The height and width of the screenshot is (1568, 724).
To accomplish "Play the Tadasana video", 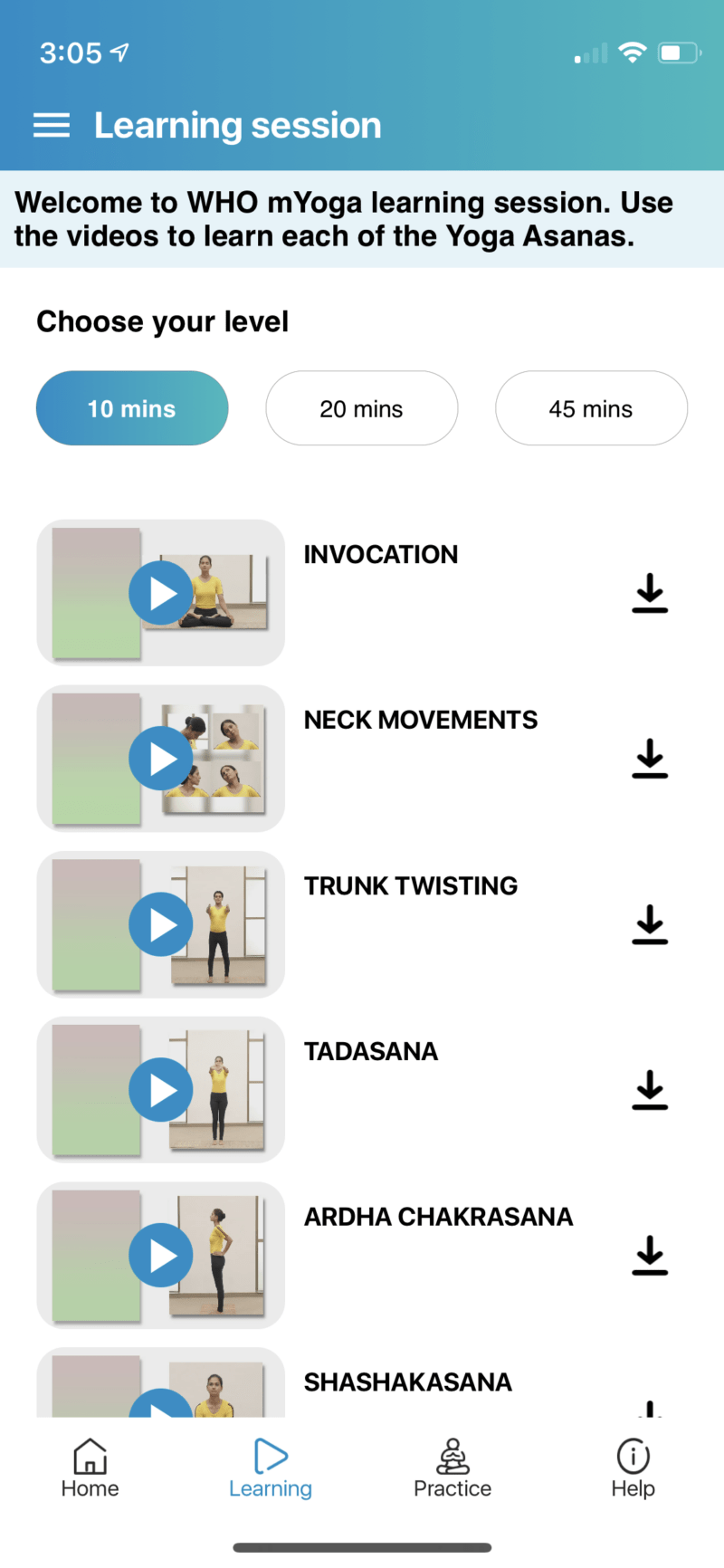I will pyautogui.click(x=161, y=1090).
